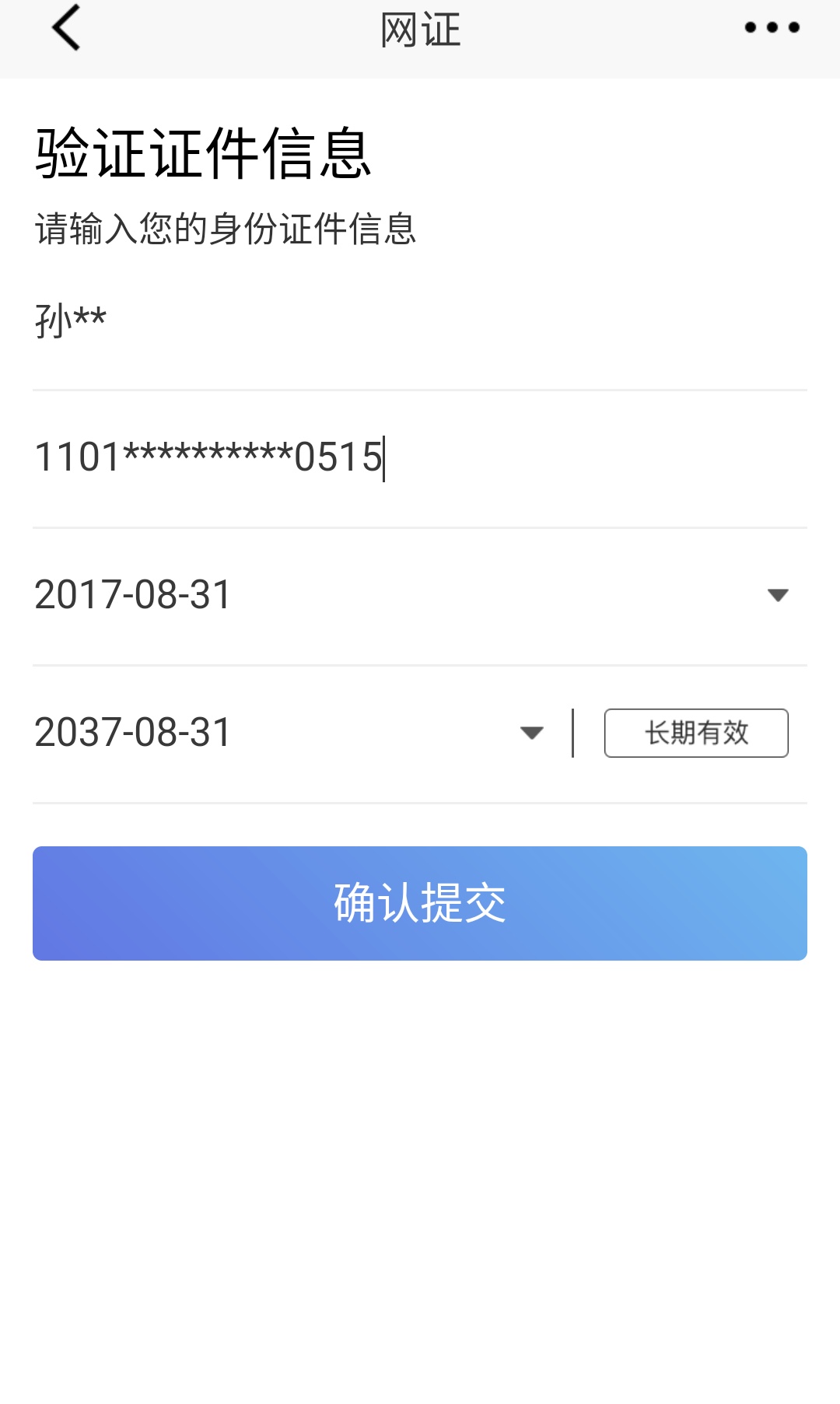This screenshot has height=1404, width=840.
Task: Enable 长期有效 for the certificate validity
Action: 696,733
